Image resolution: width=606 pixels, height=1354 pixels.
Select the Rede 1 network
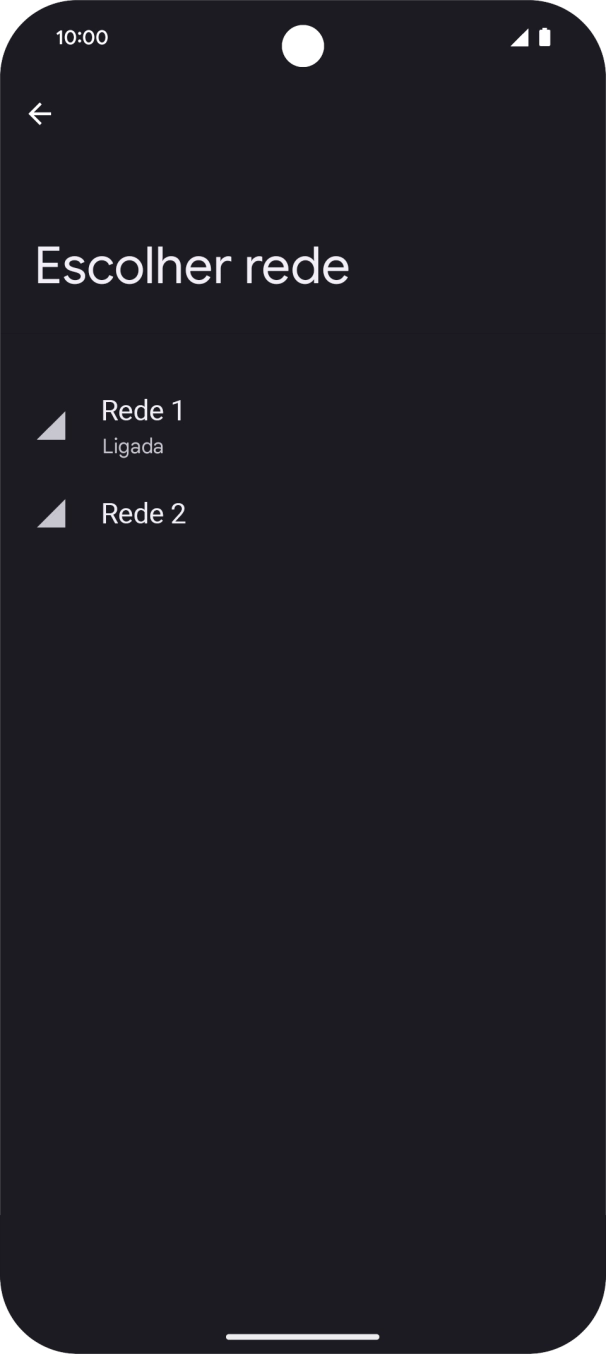coord(303,427)
